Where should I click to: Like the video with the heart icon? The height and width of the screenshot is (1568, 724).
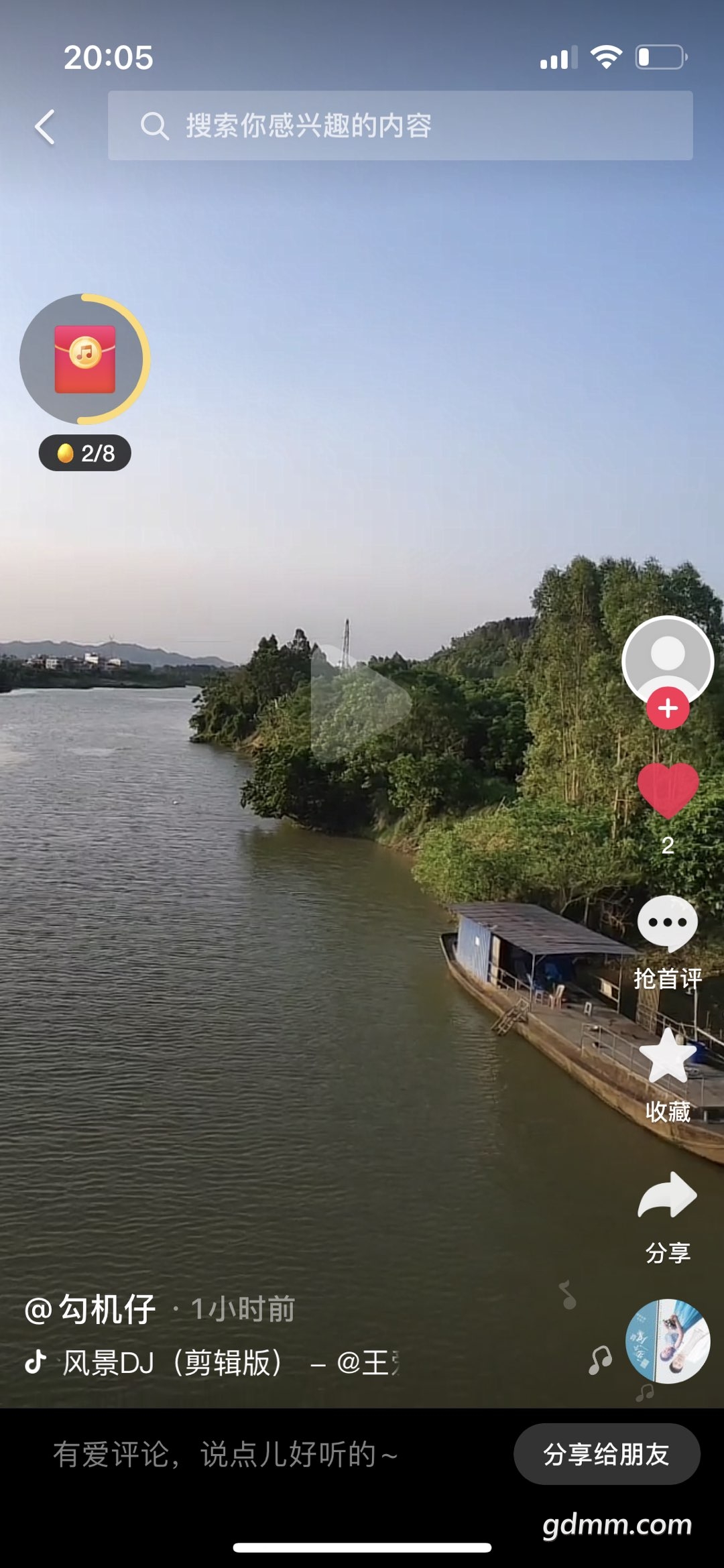[x=668, y=790]
